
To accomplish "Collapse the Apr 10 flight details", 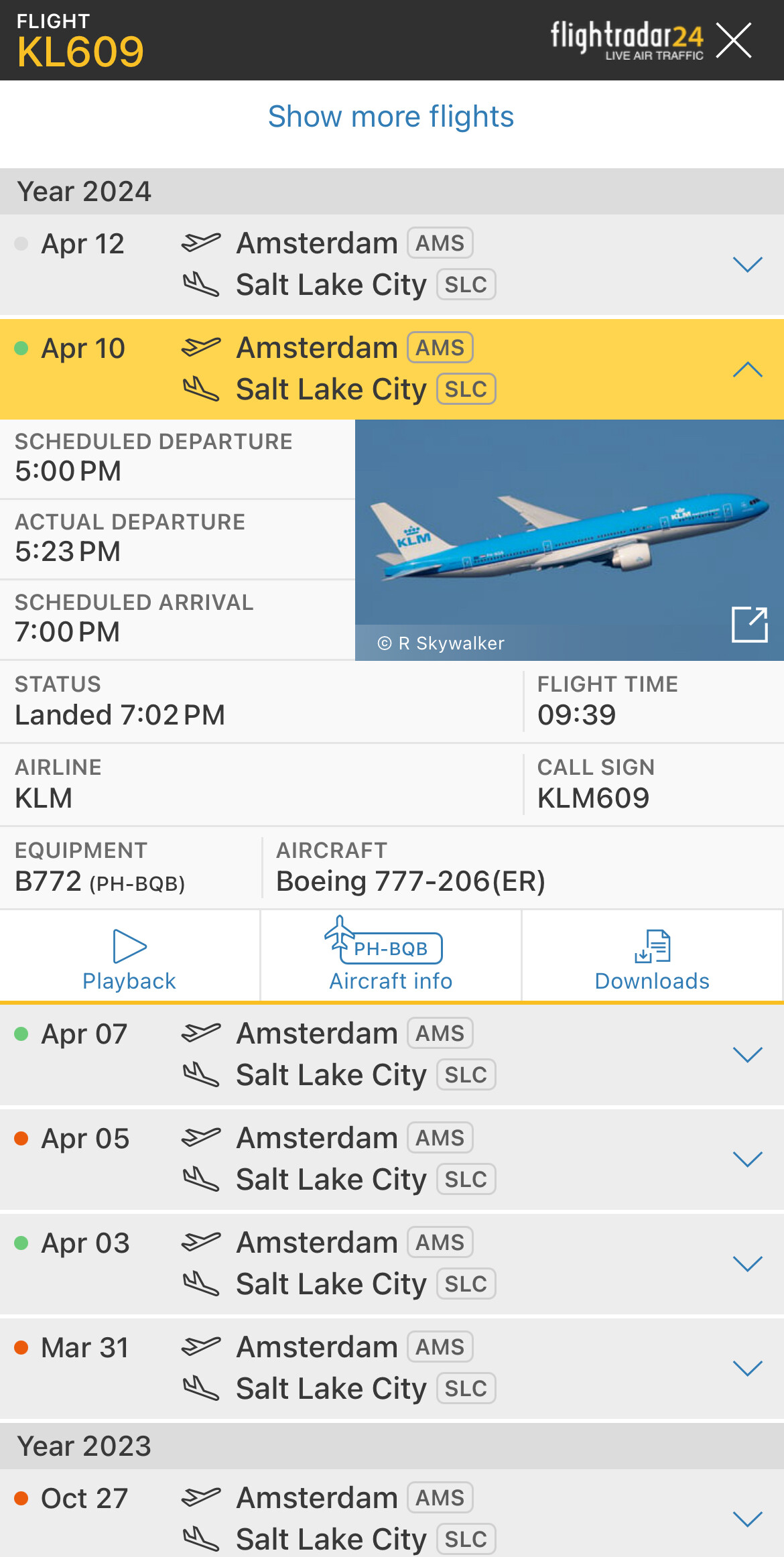I will [747, 369].
